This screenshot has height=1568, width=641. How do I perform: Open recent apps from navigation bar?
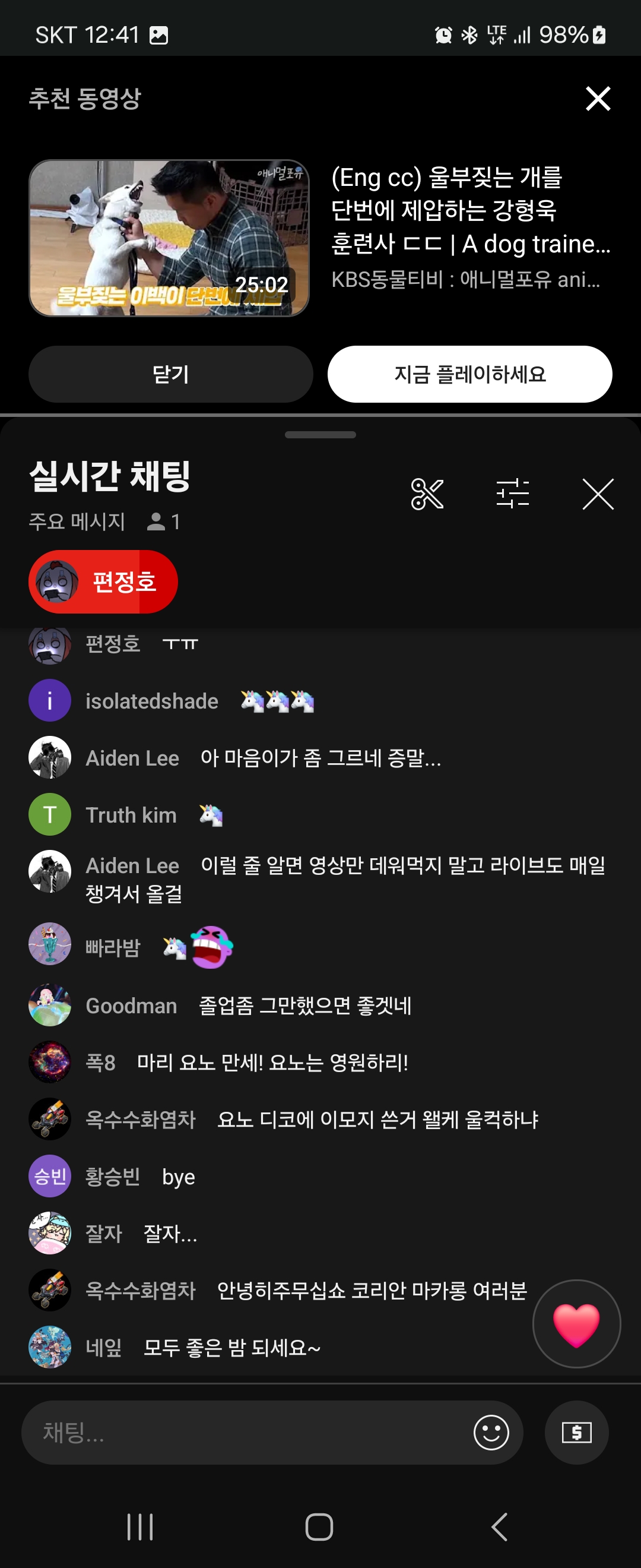click(140, 1526)
